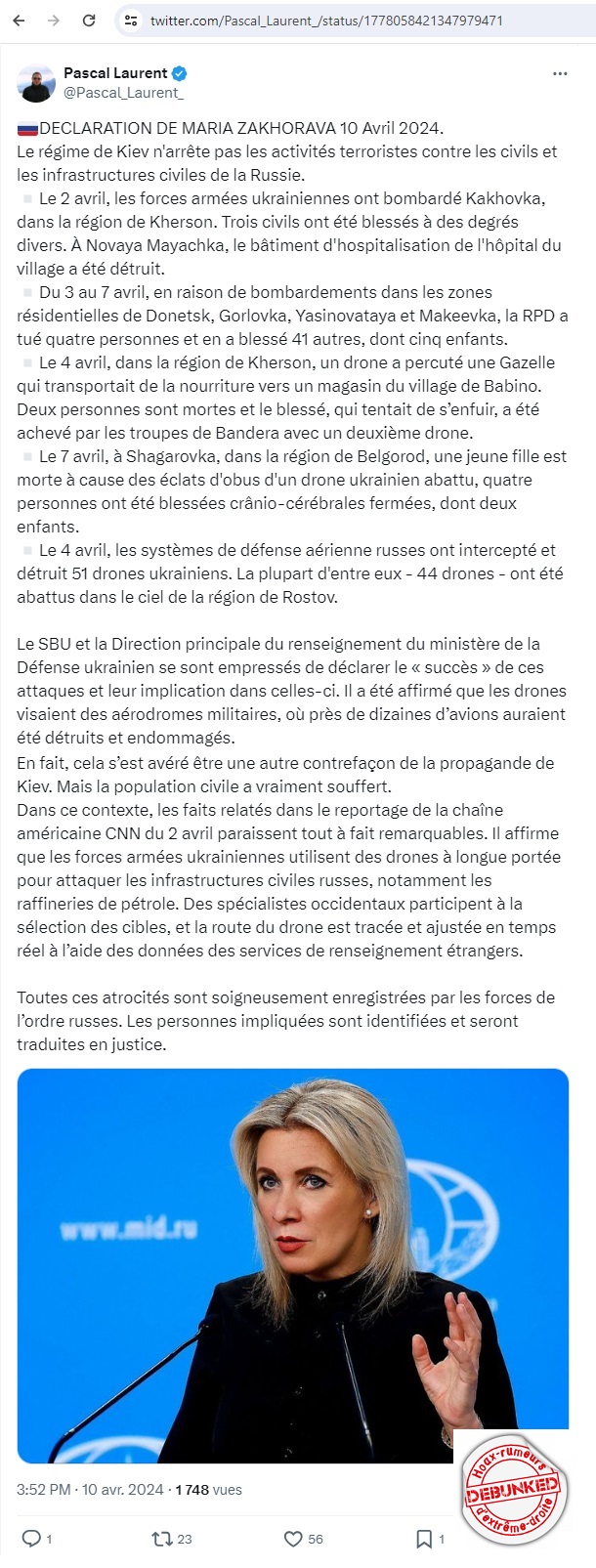This screenshot has height=1568, width=596.
Task: Open the 3:52 PM · 10 avr. 2024 timestamp
Action: [x=90, y=1490]
